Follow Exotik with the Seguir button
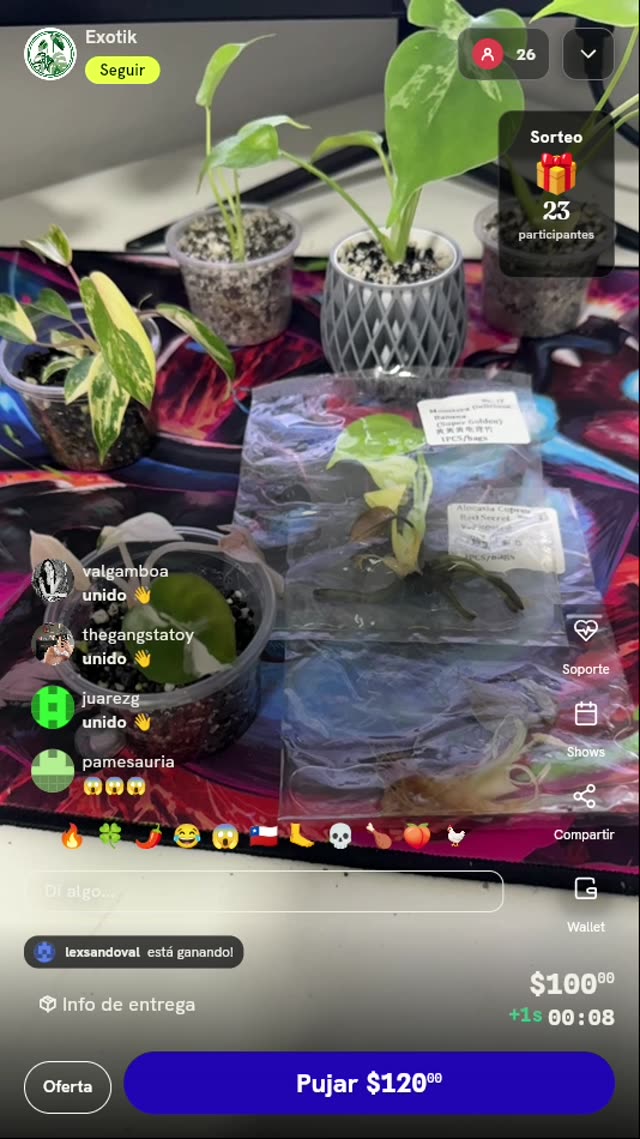 click(122, 70)
